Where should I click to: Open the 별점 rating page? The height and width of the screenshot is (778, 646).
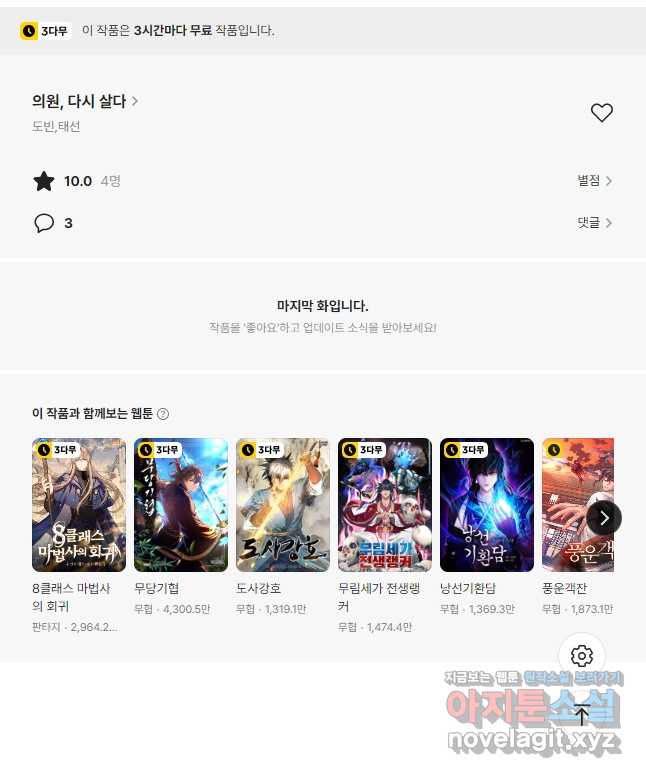click(x=594, y=181)
